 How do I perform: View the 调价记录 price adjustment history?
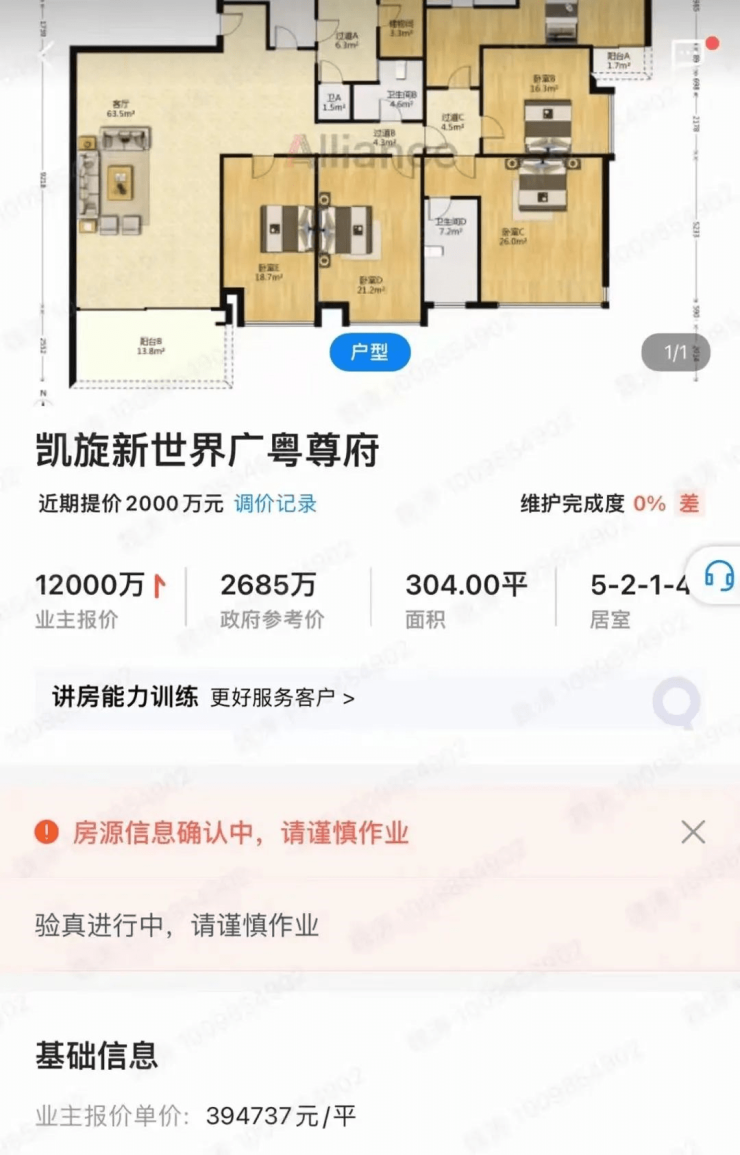pos(275,503)
